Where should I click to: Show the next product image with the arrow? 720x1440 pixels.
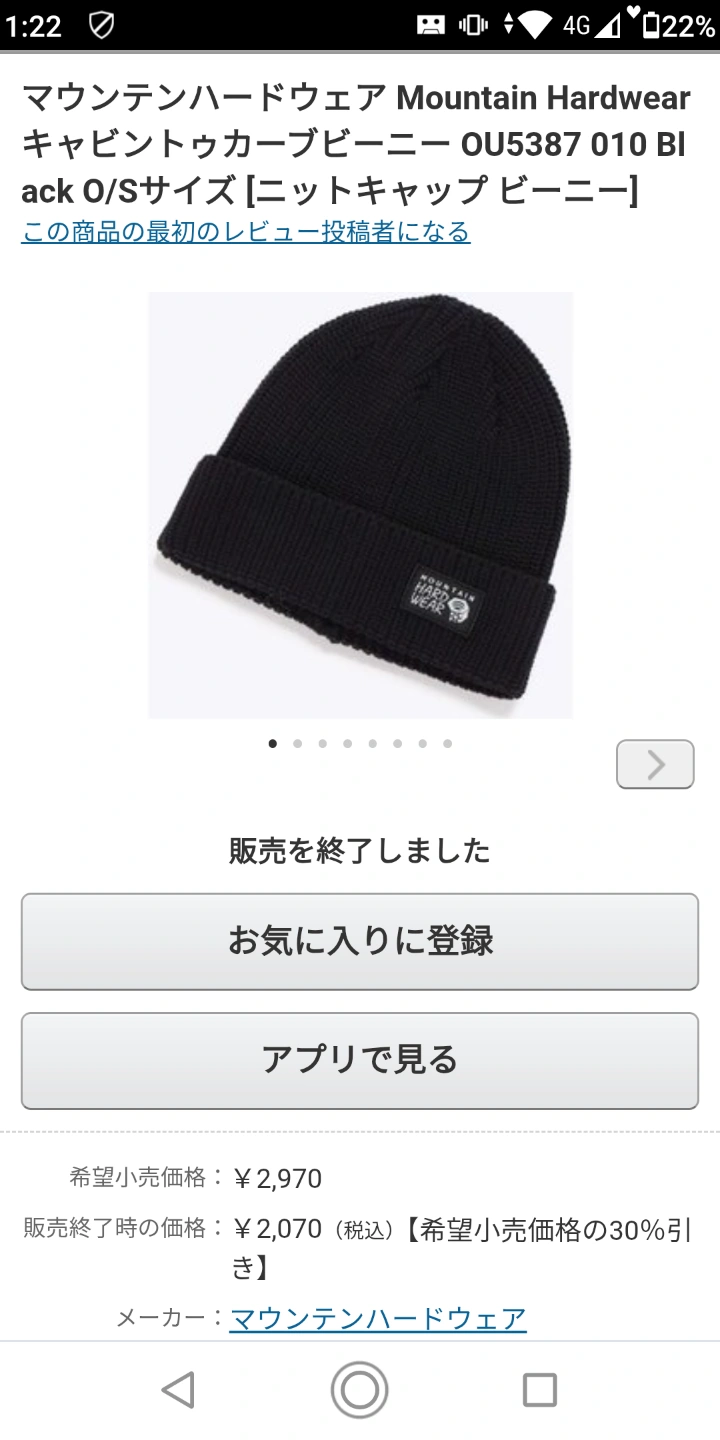click(655, 765)
